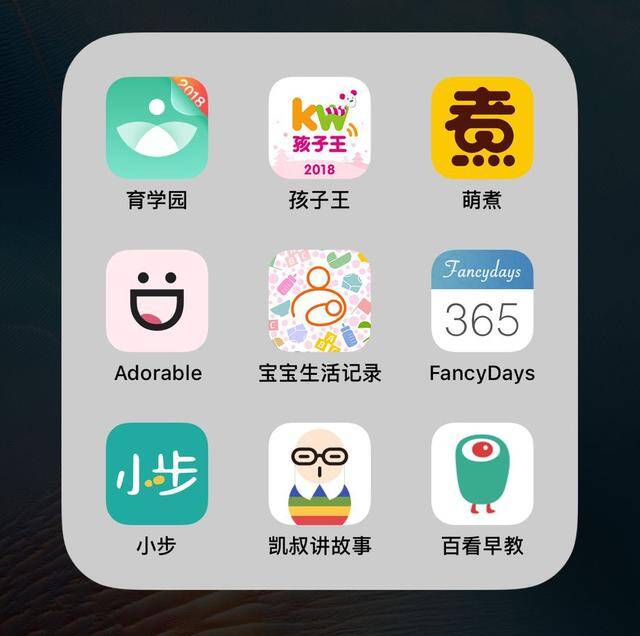Launch the 孩子王 app

pos(320,128)
